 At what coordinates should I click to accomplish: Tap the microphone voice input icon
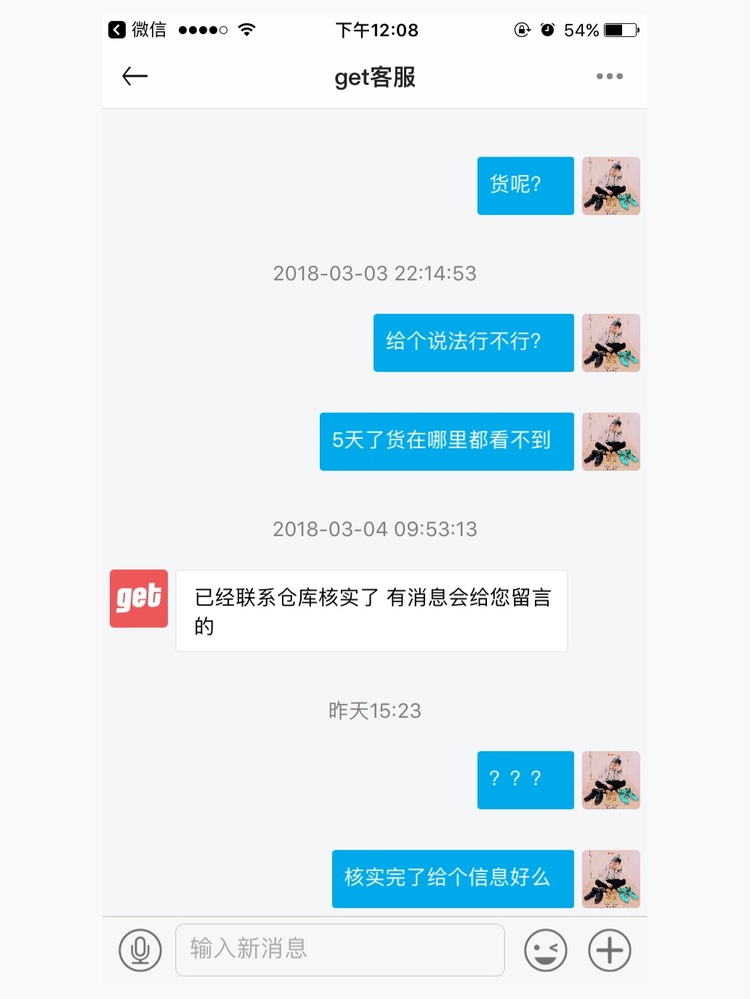[140, 949]
